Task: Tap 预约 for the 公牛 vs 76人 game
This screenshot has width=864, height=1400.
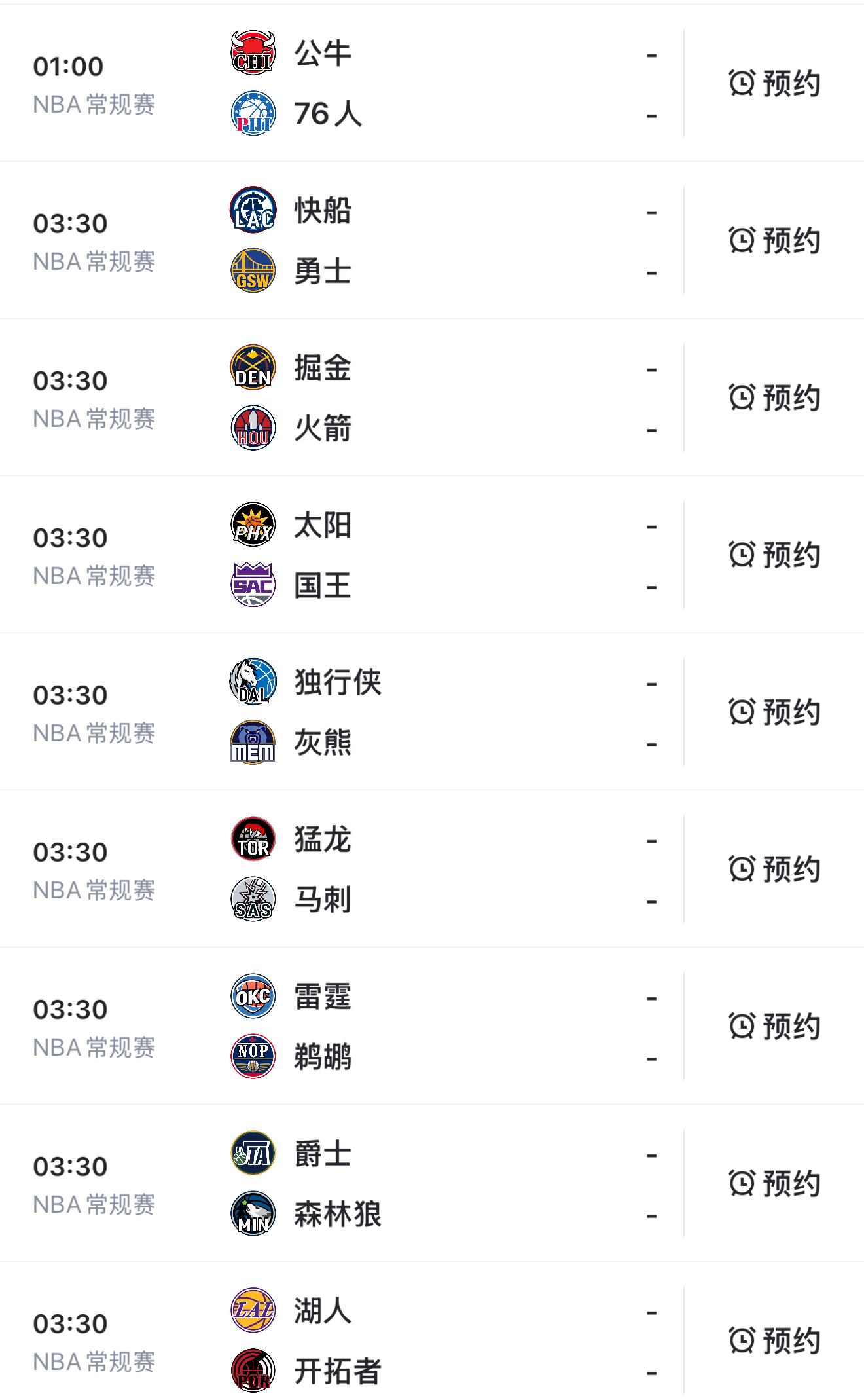Action: 774,83
